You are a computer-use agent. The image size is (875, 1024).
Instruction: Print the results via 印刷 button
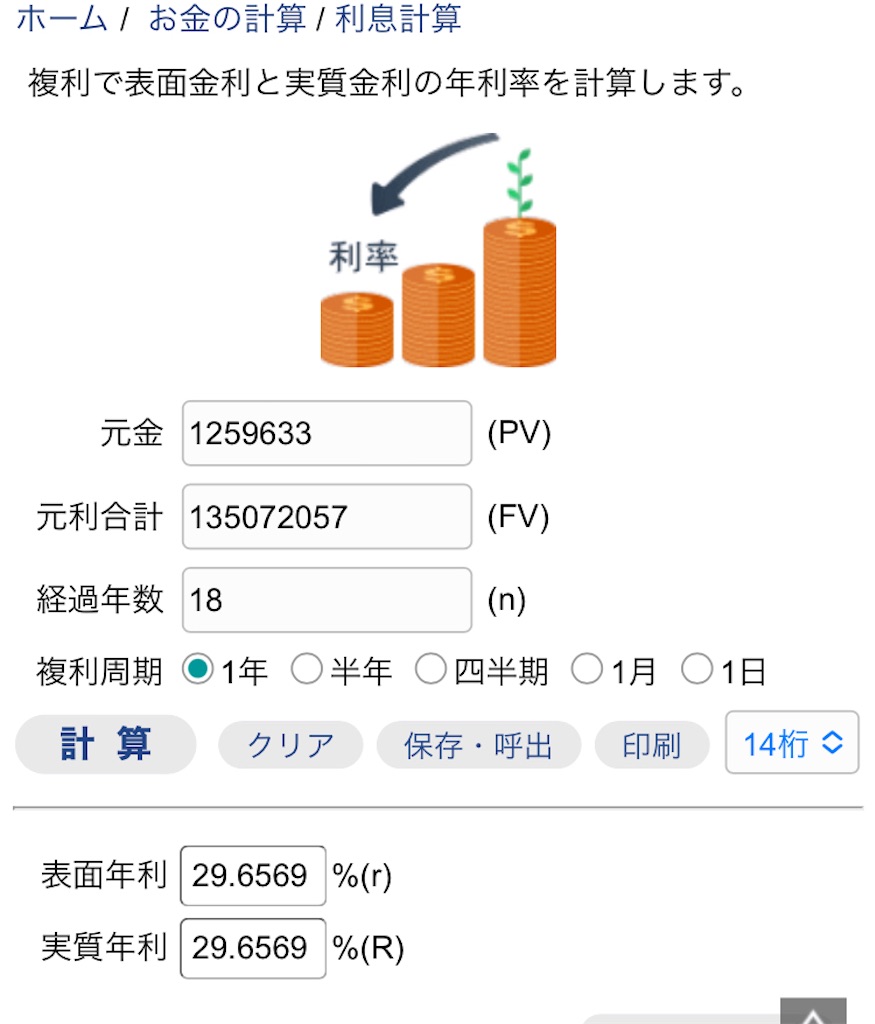[651, 744]
